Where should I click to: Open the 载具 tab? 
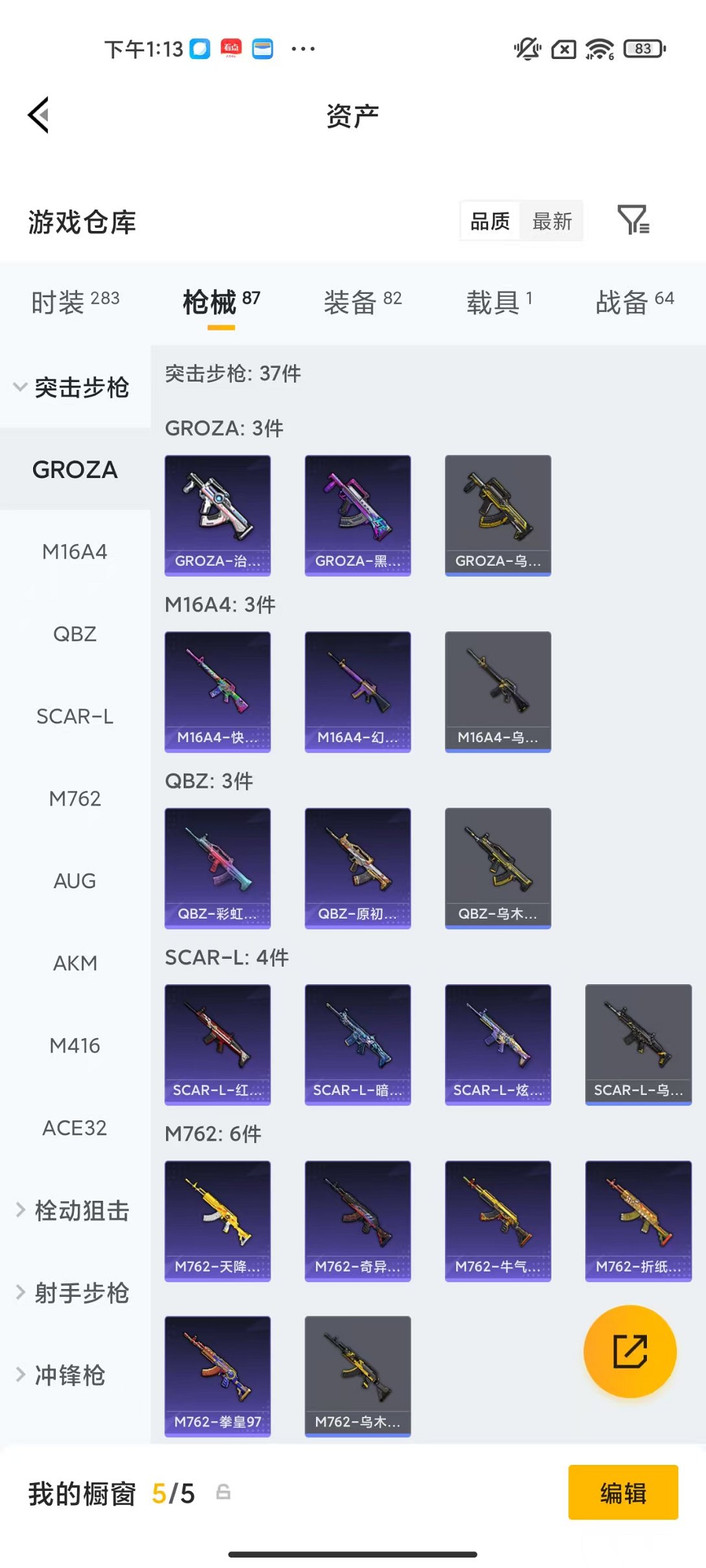[x=498, y=302]
